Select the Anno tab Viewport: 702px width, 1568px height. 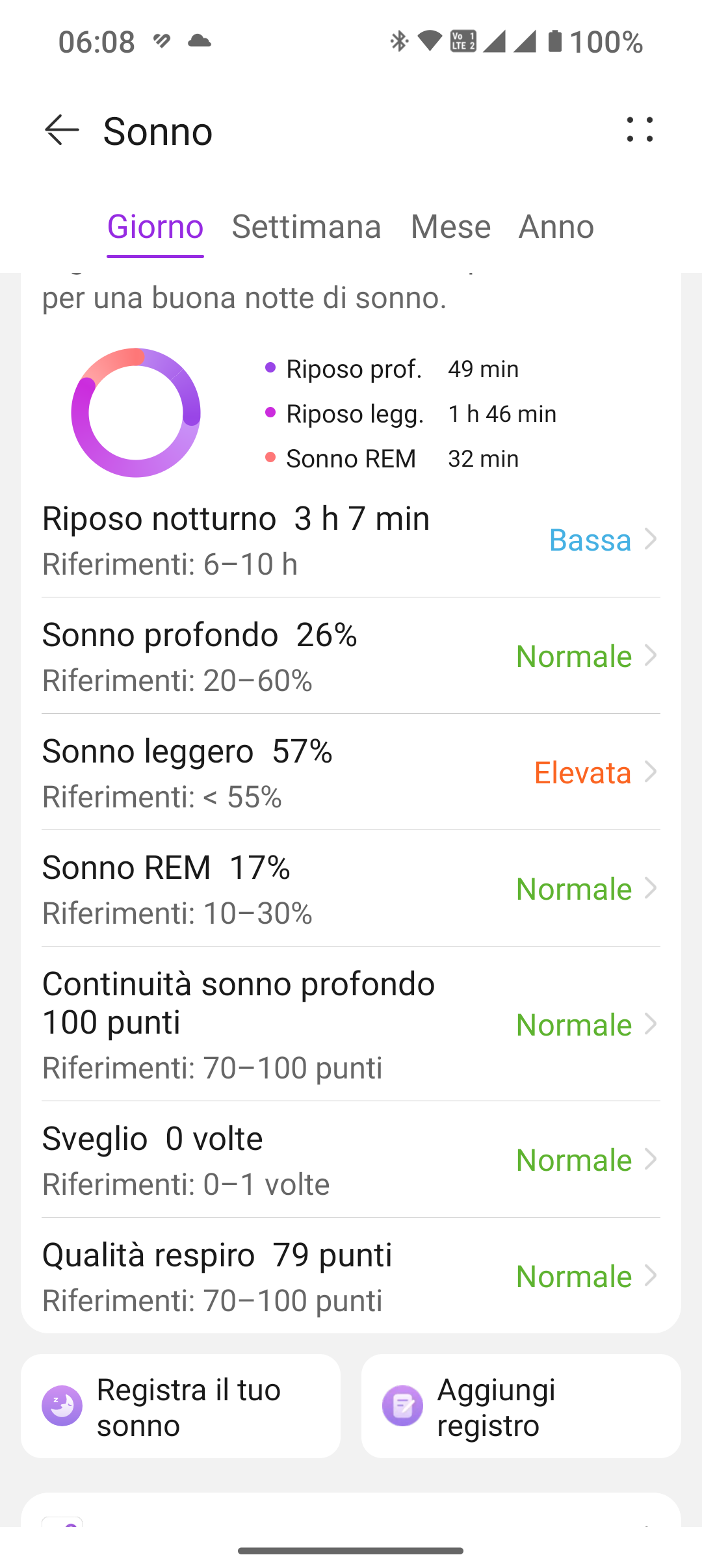556,227
